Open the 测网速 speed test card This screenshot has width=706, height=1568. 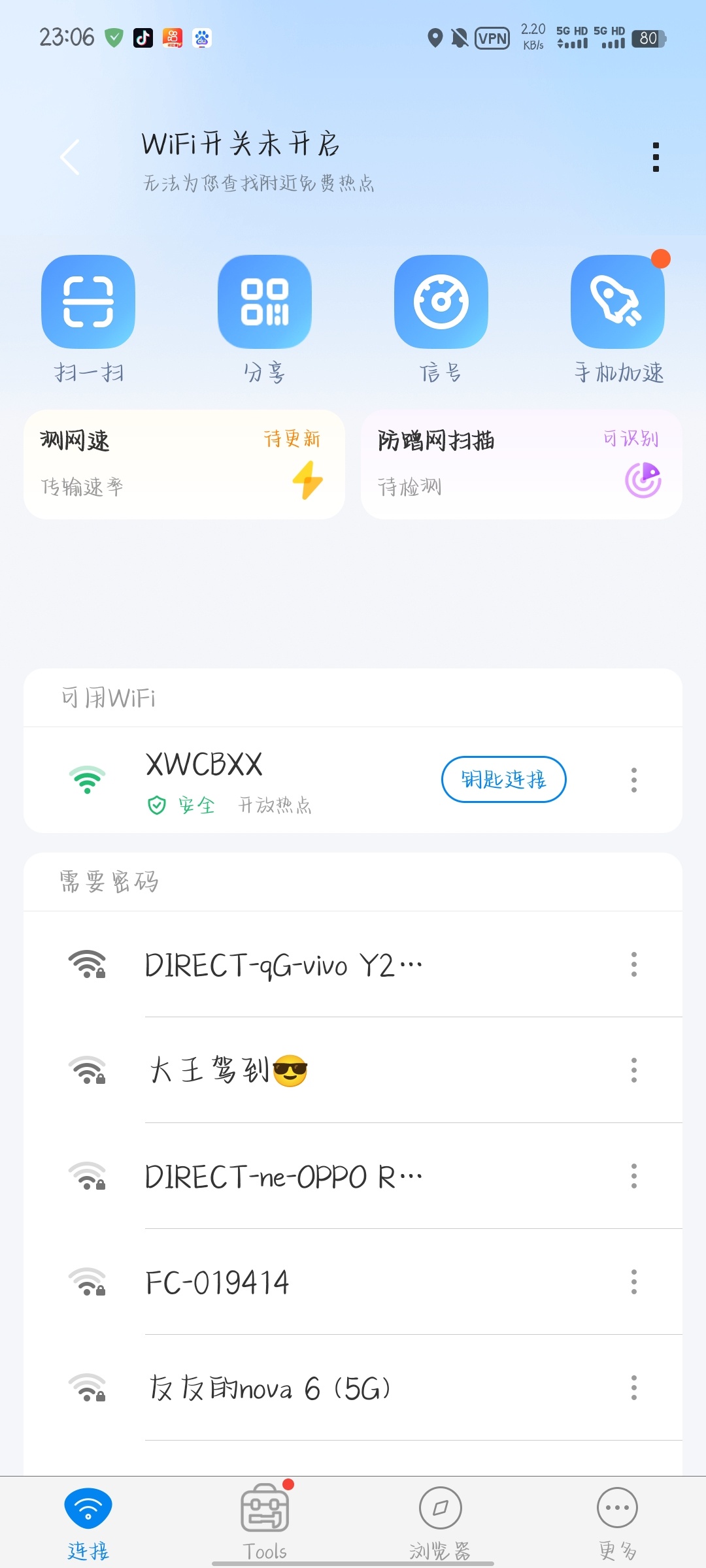point(184,465)
